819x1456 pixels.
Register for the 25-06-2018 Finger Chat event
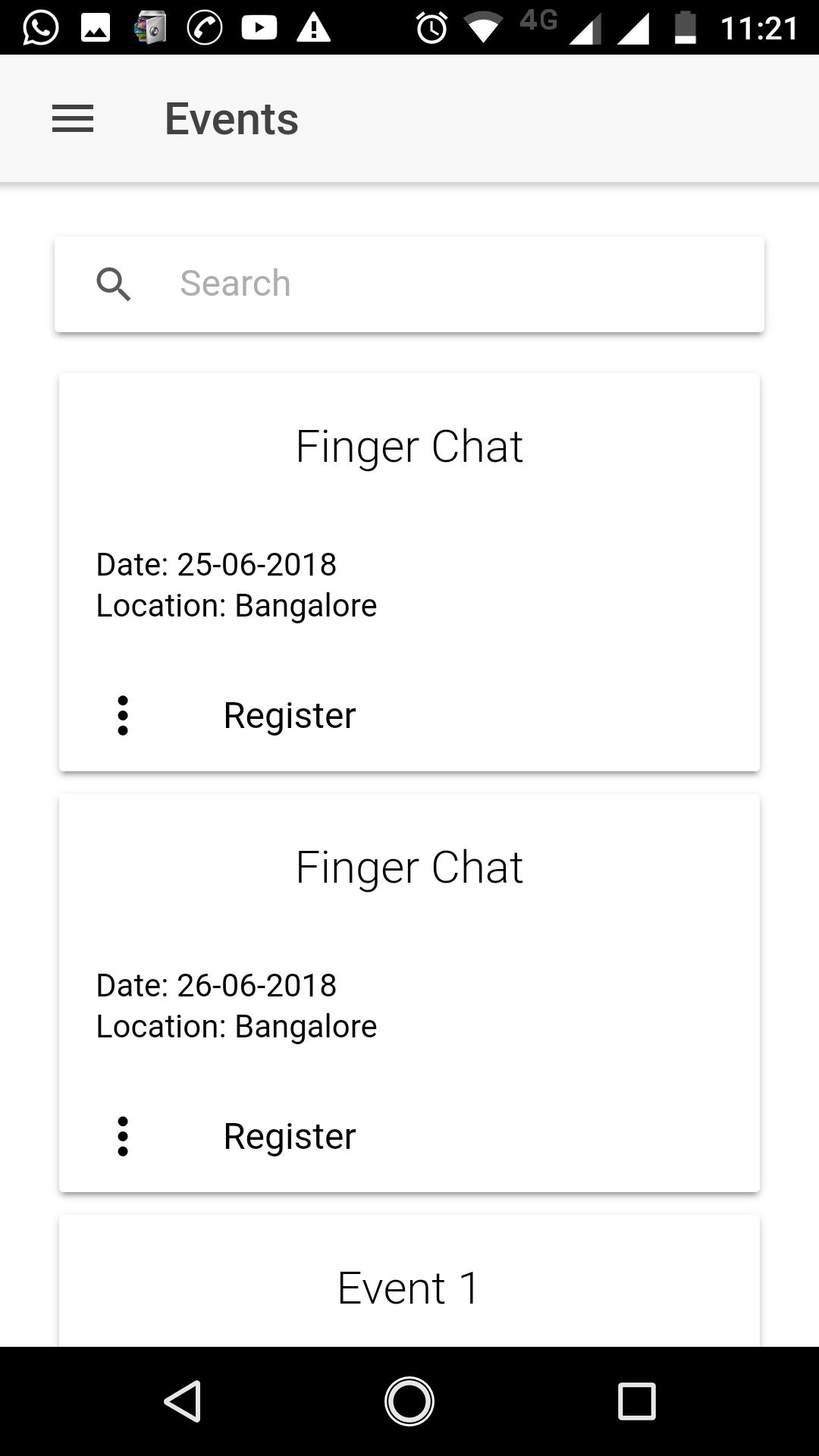[x=289, y=714]
